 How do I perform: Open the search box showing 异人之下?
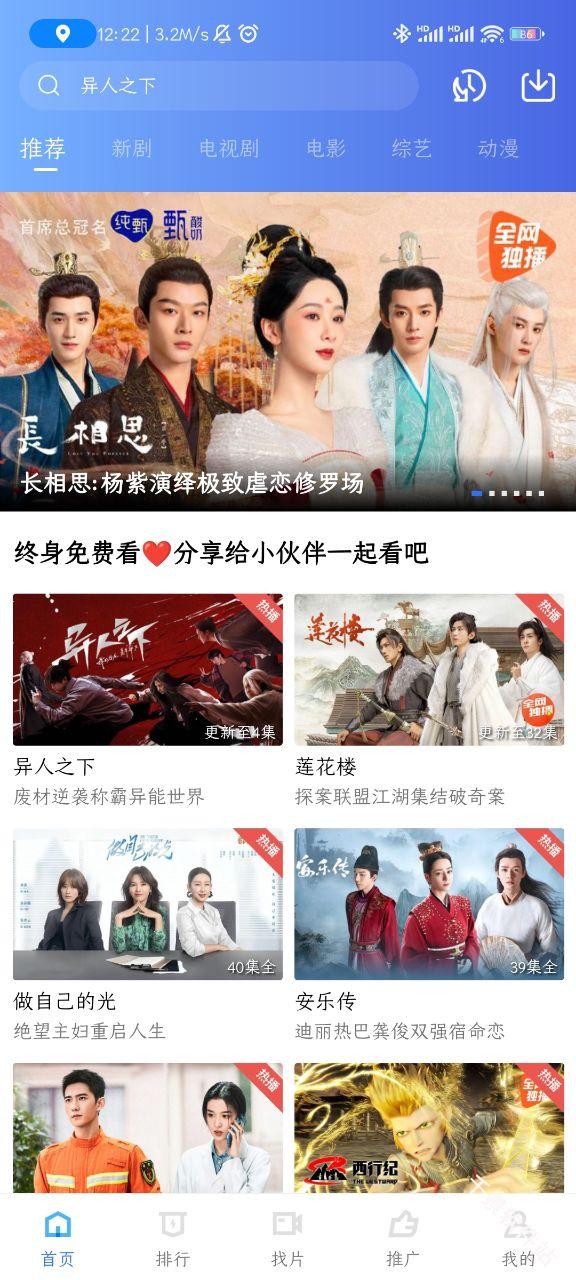[218, 86]
